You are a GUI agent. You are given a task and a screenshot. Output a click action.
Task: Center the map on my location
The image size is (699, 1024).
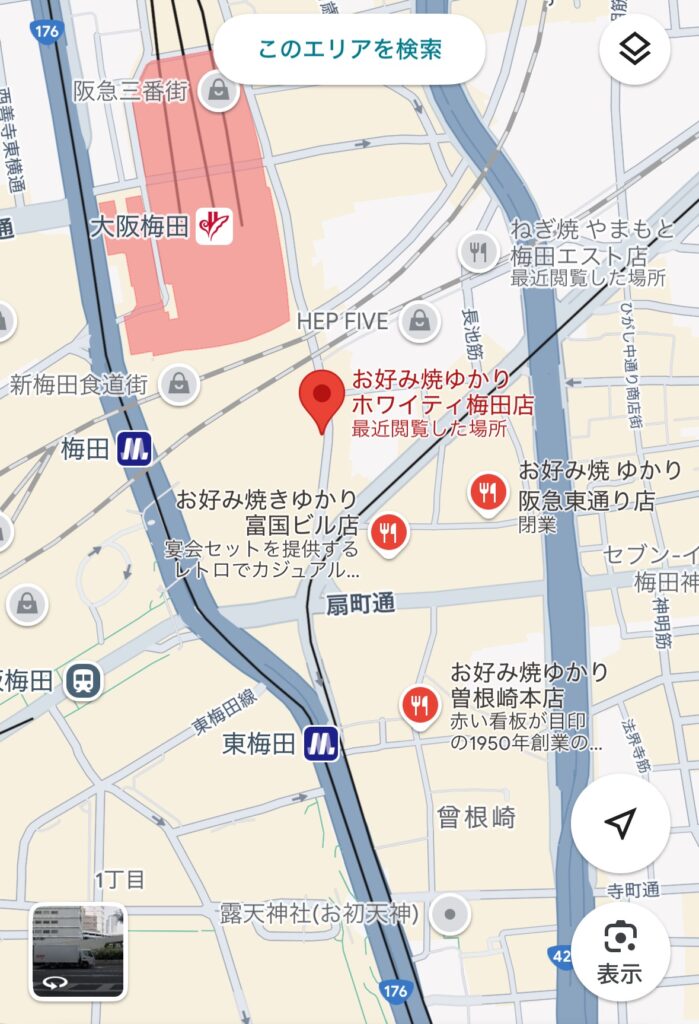[620, 823]
